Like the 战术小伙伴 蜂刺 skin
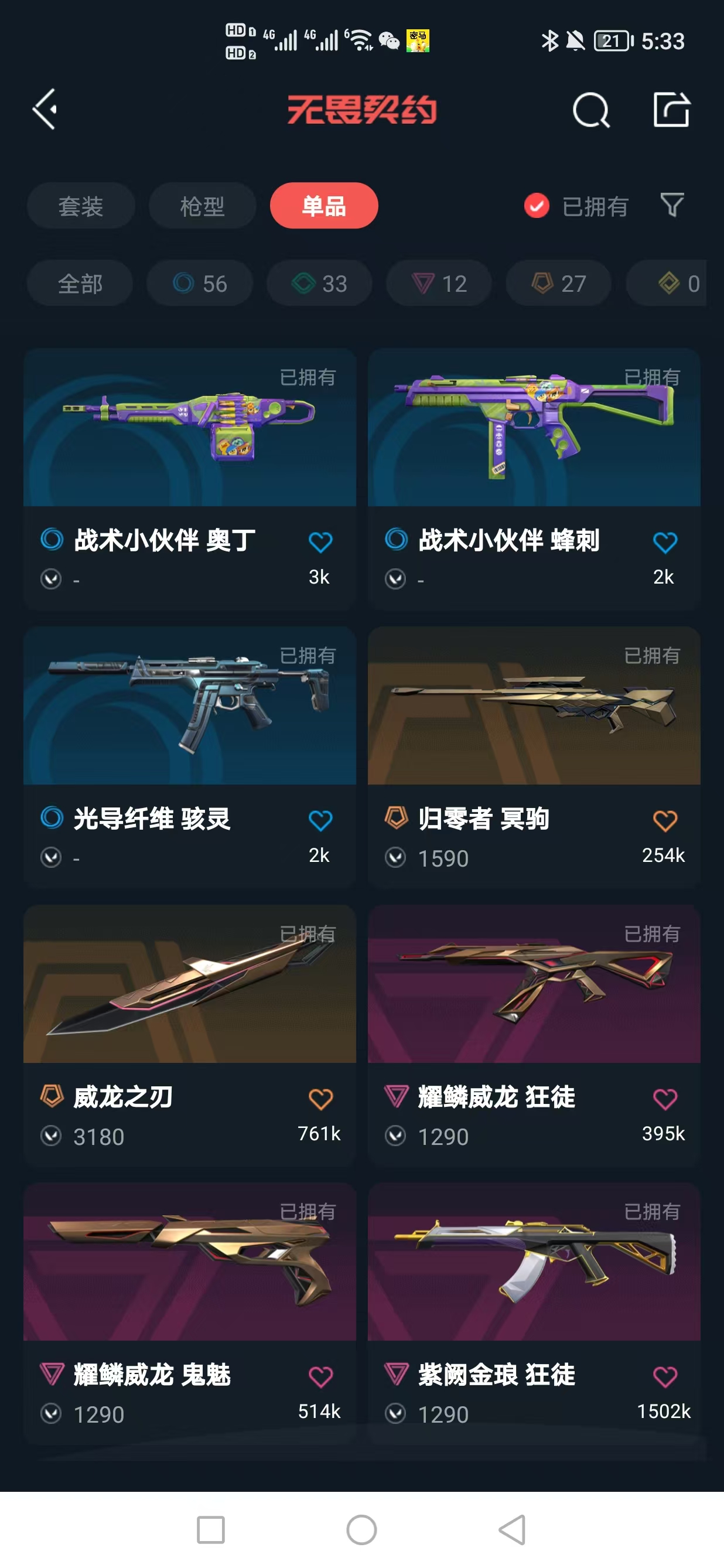 click(x=664, y=542)
